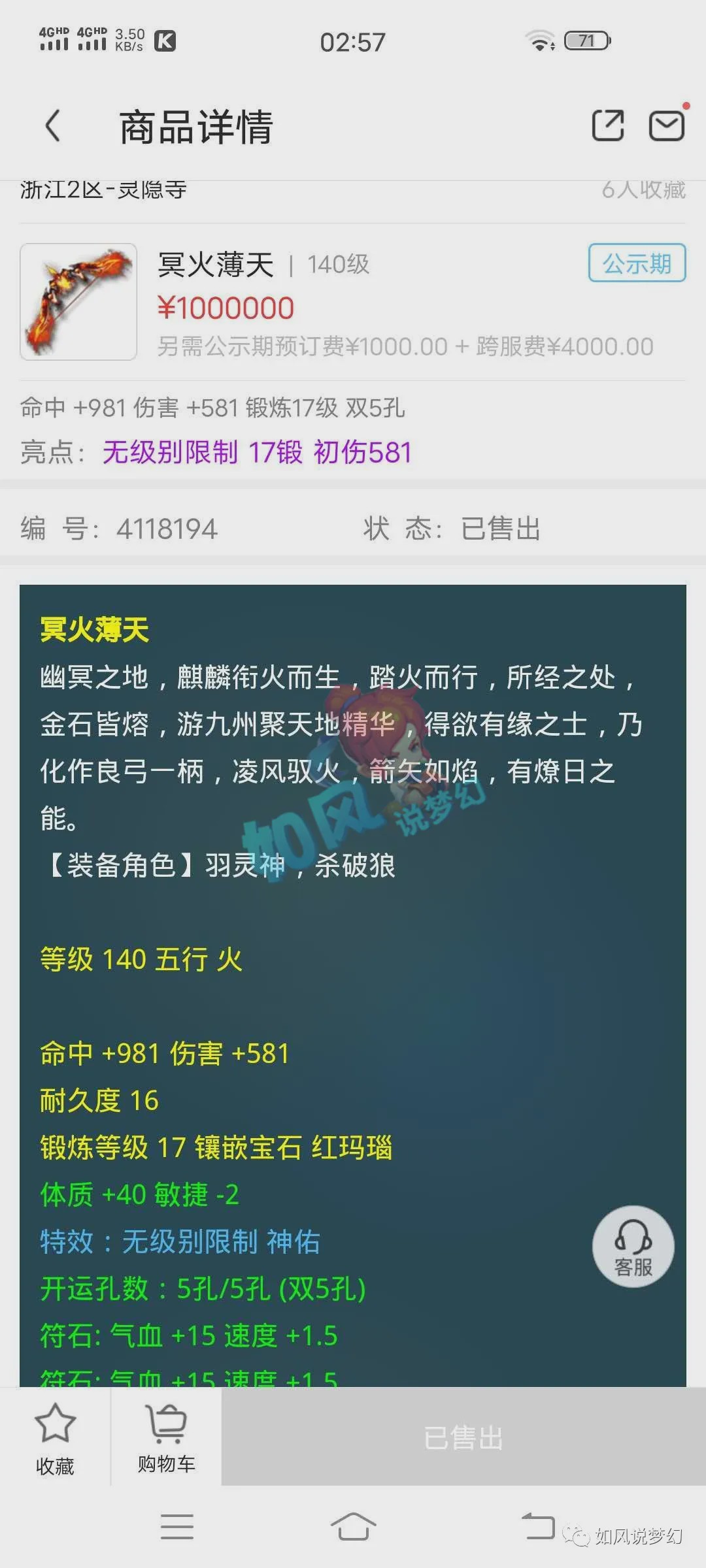Add item to 收藏 favorites
The width and height of the screenshot is (706, 1568).
[55, 1439]
